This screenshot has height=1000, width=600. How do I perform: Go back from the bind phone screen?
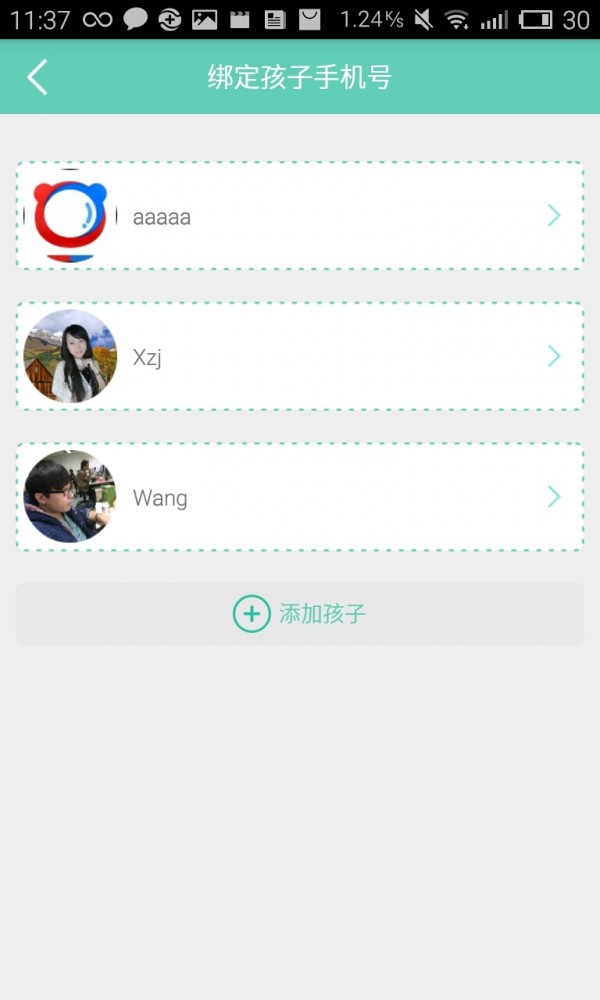click(x=37, y=77)
